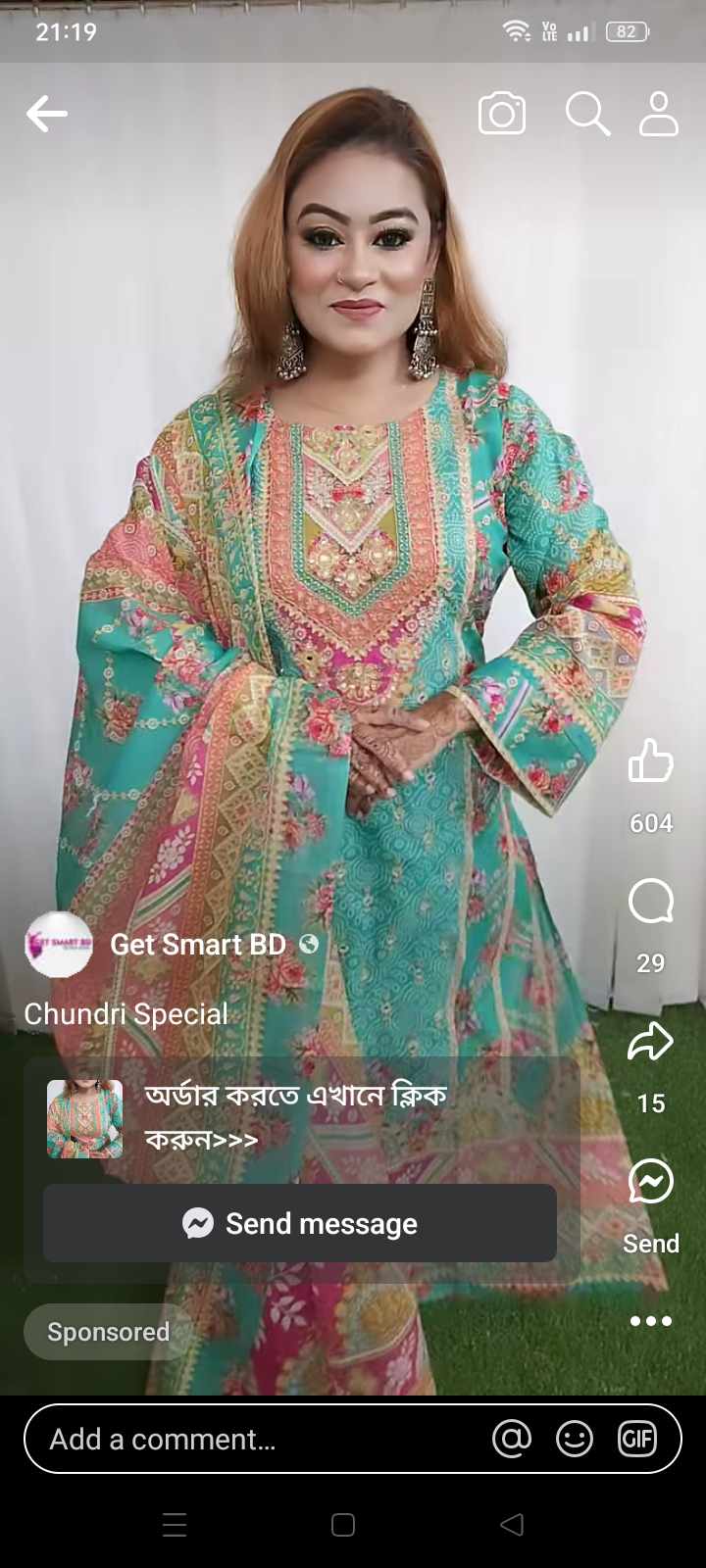
Task: Open the three-dot more options
Action: pyautogui.click(x=651, y=1321)
